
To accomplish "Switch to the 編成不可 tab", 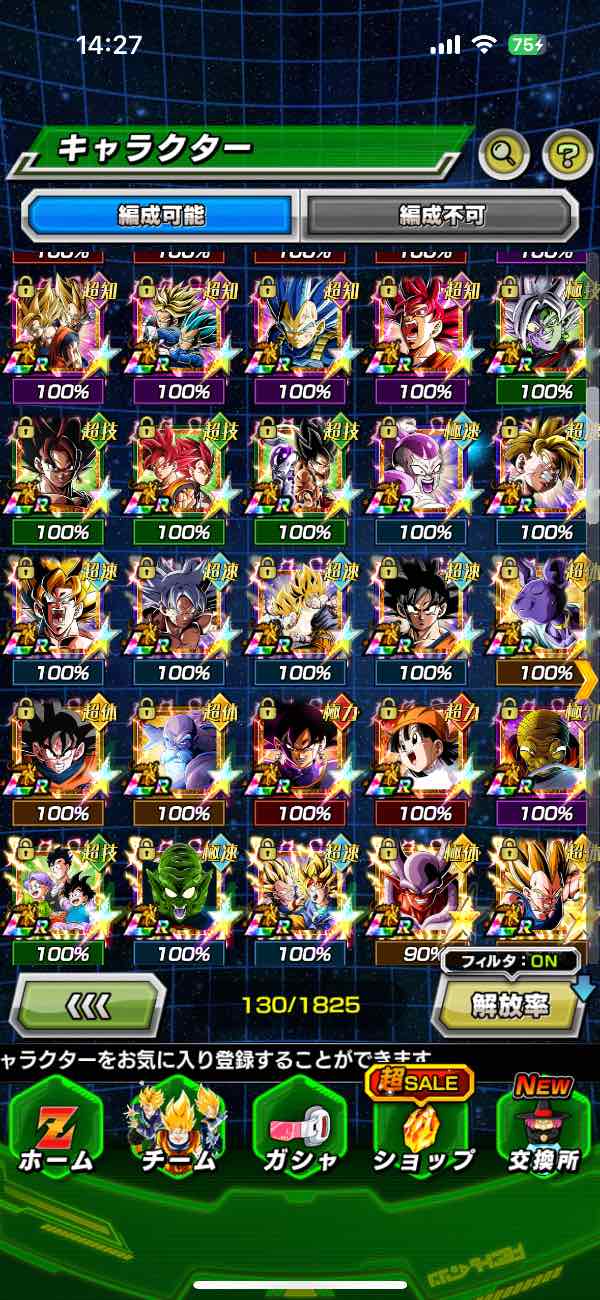I will point(441,214).
